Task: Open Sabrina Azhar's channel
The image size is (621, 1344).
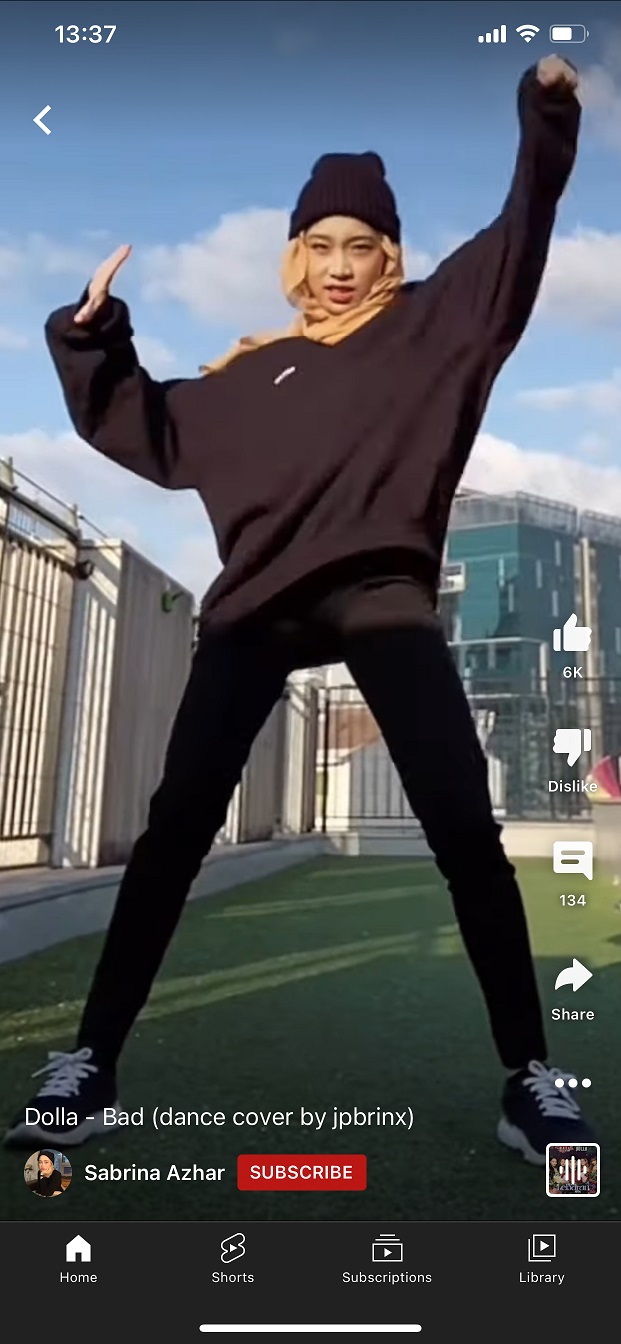Action: (154, 1173)
